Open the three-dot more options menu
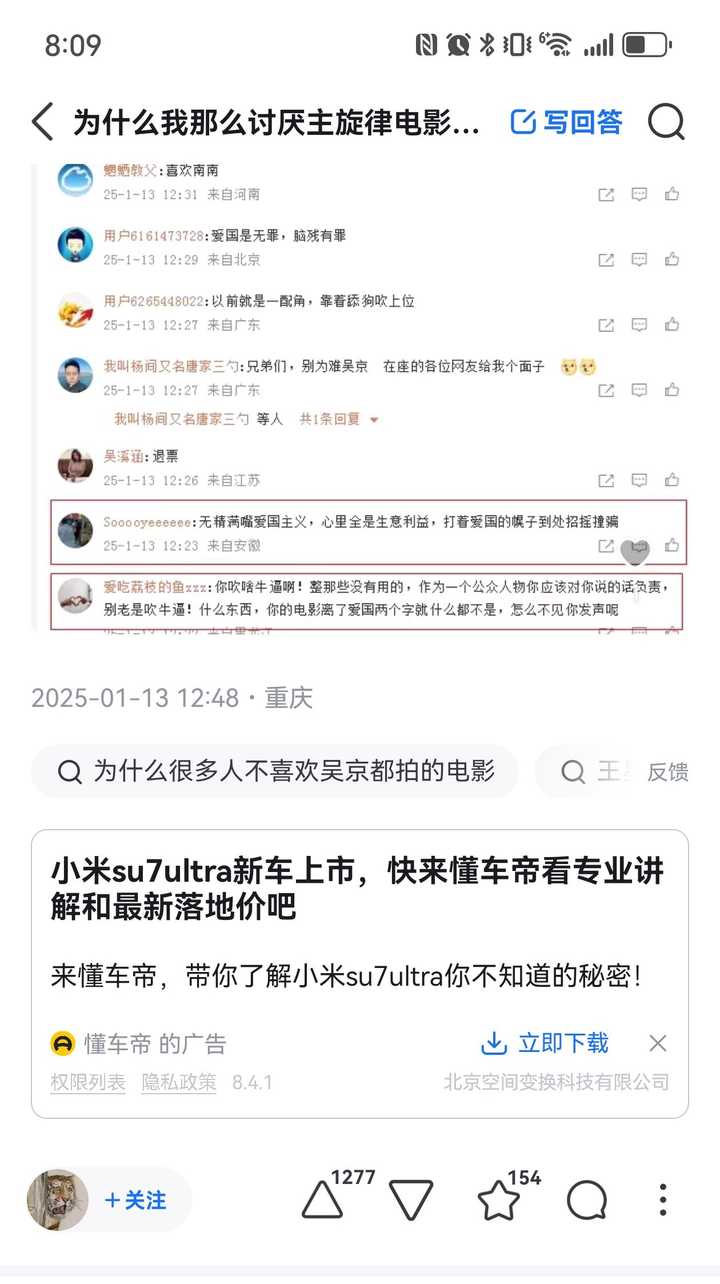Screen dimensions: 720x1284 [x=663, y=1200]
